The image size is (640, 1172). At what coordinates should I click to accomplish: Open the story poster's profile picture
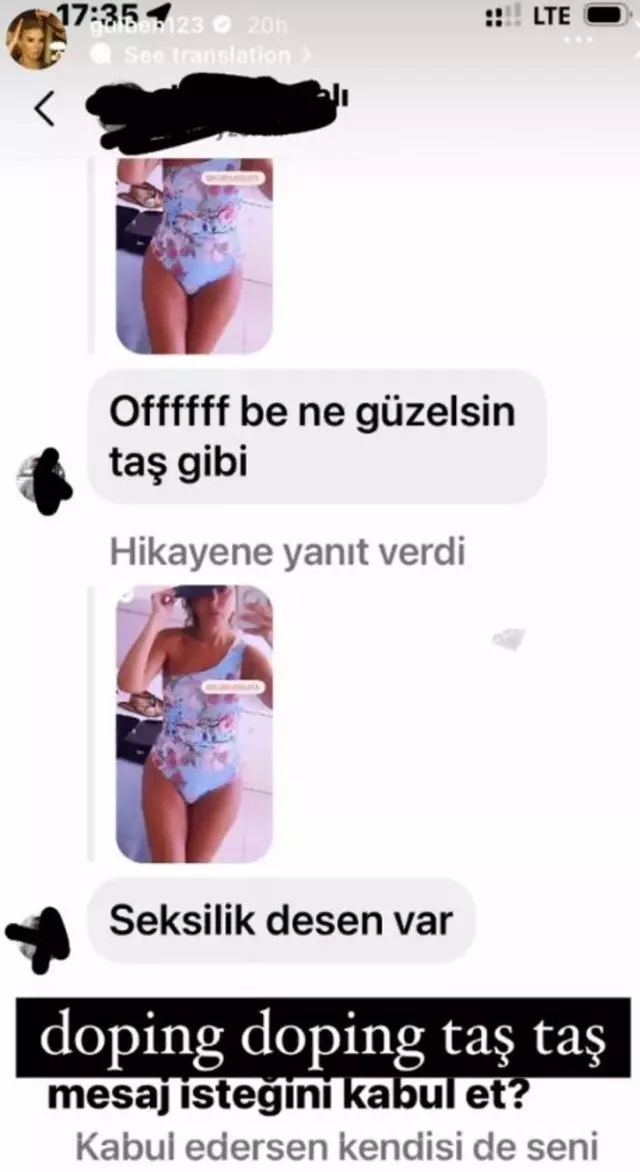(x=37, y=40)
